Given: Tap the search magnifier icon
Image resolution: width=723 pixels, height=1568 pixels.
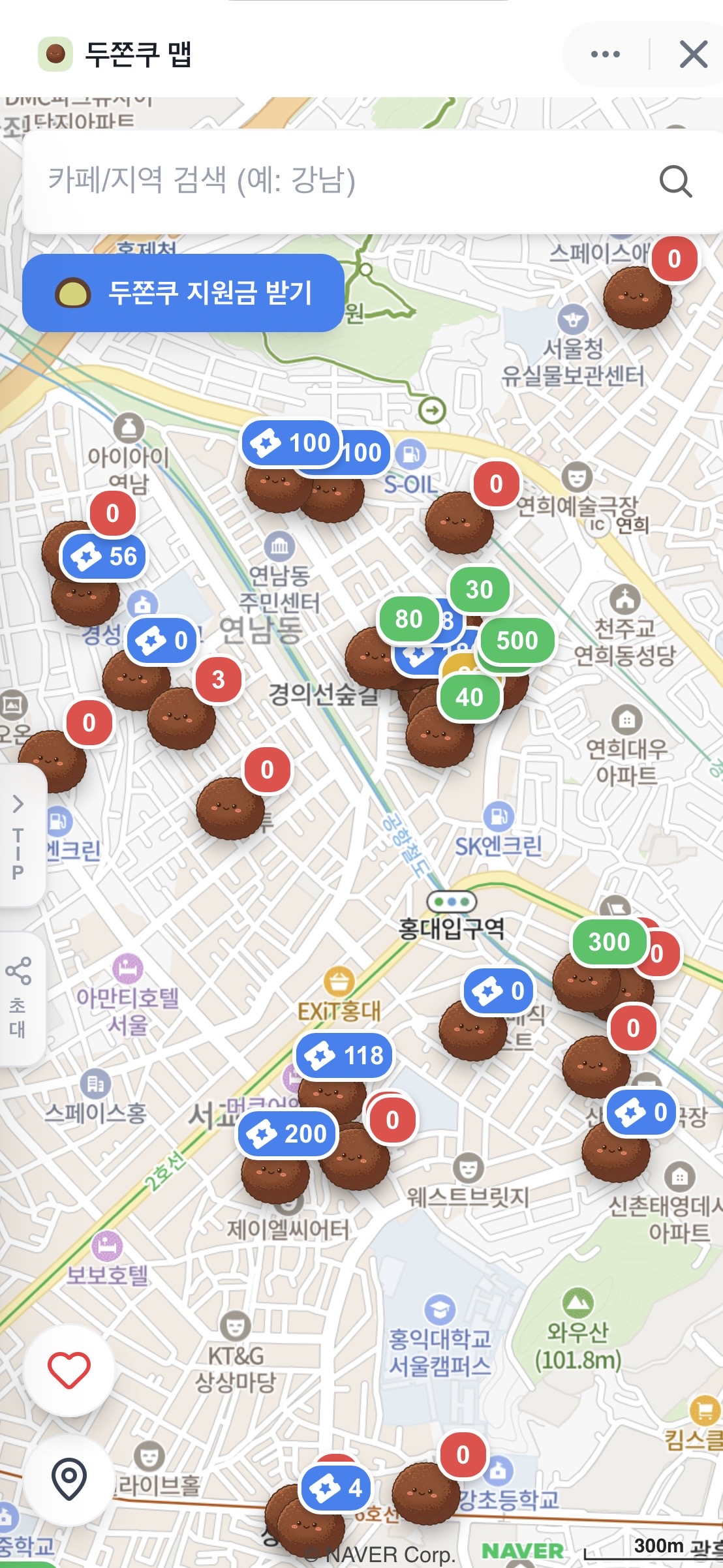Looking at the screenshot, I should 677,181.
